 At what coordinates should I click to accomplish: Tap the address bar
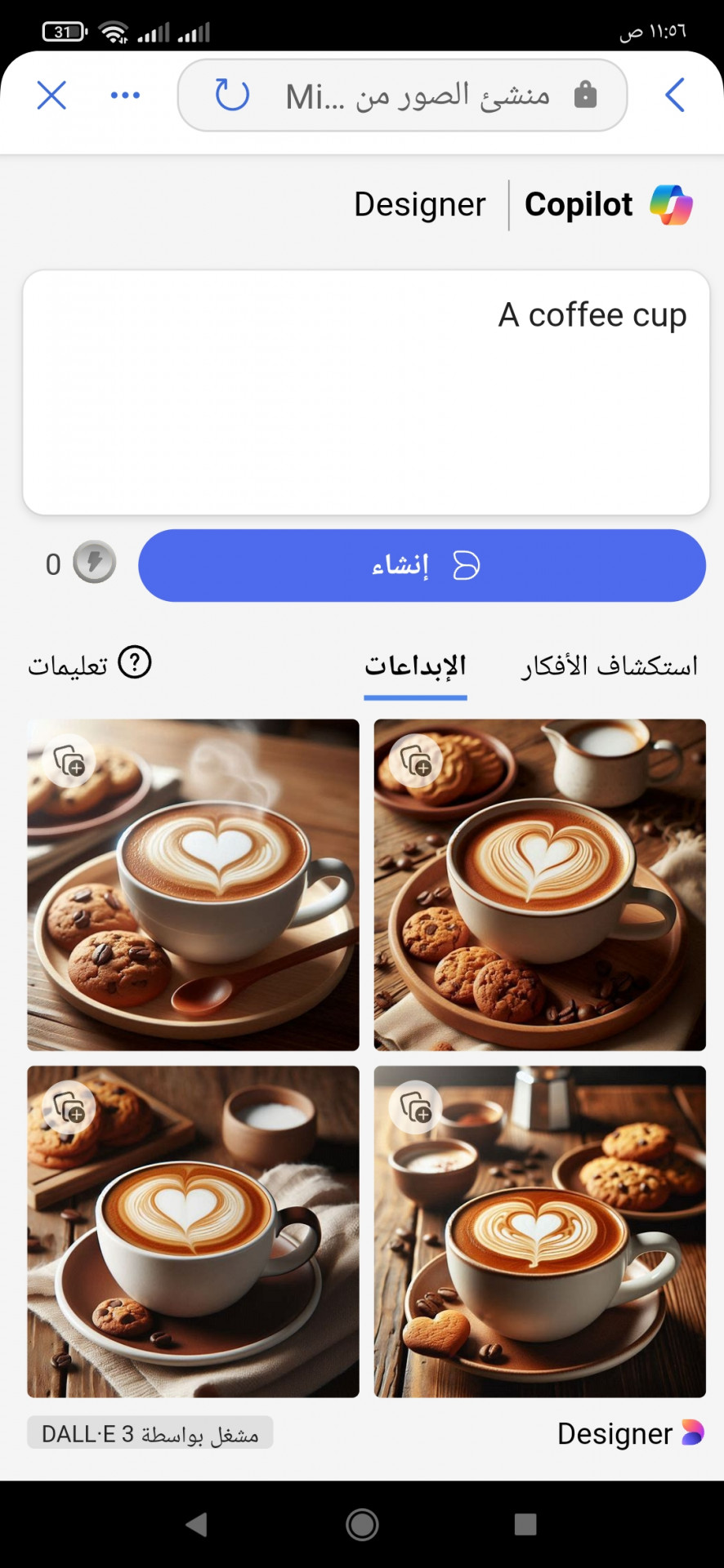tap(417, 96)
